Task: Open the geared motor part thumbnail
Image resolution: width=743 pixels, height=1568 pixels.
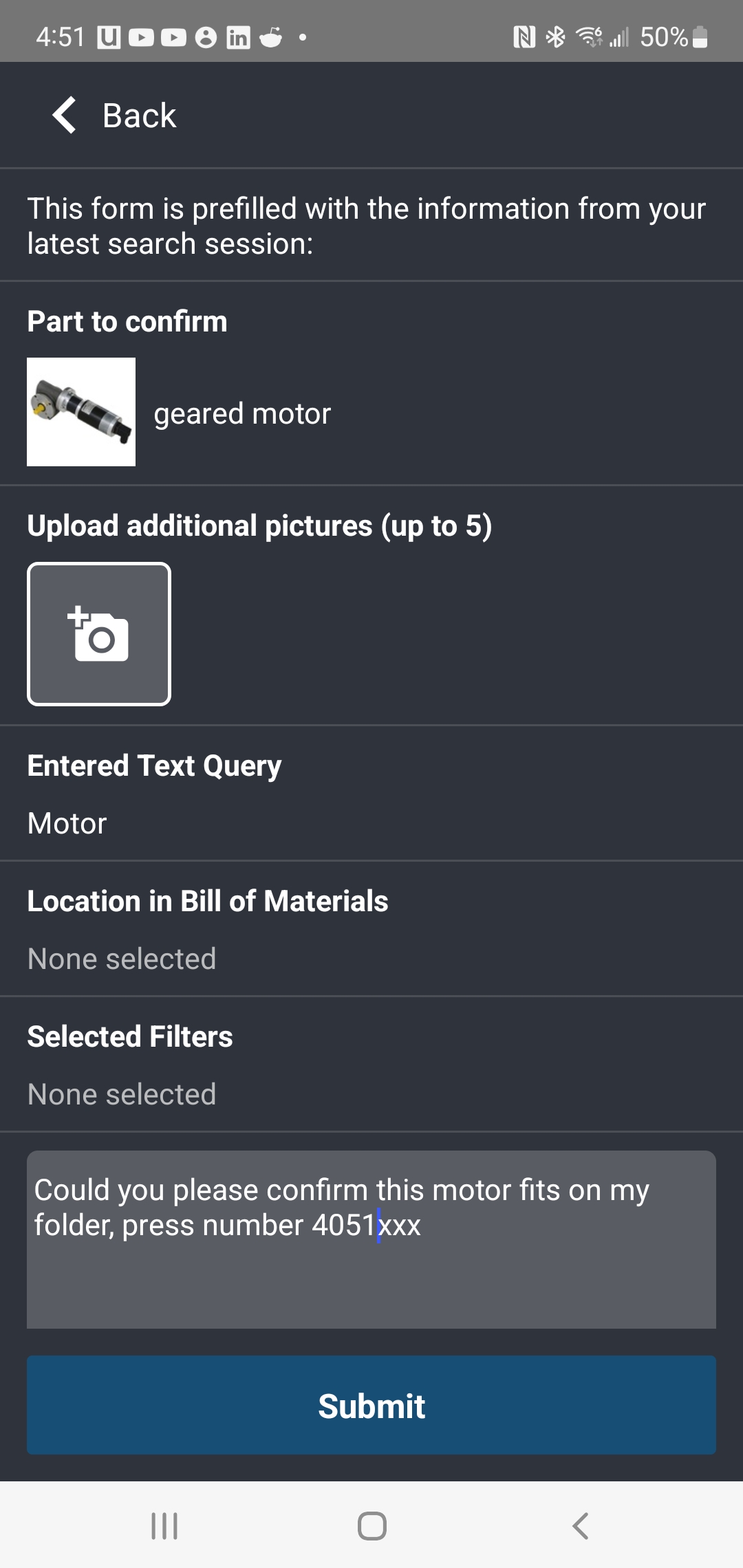Action: click(81, 412)
